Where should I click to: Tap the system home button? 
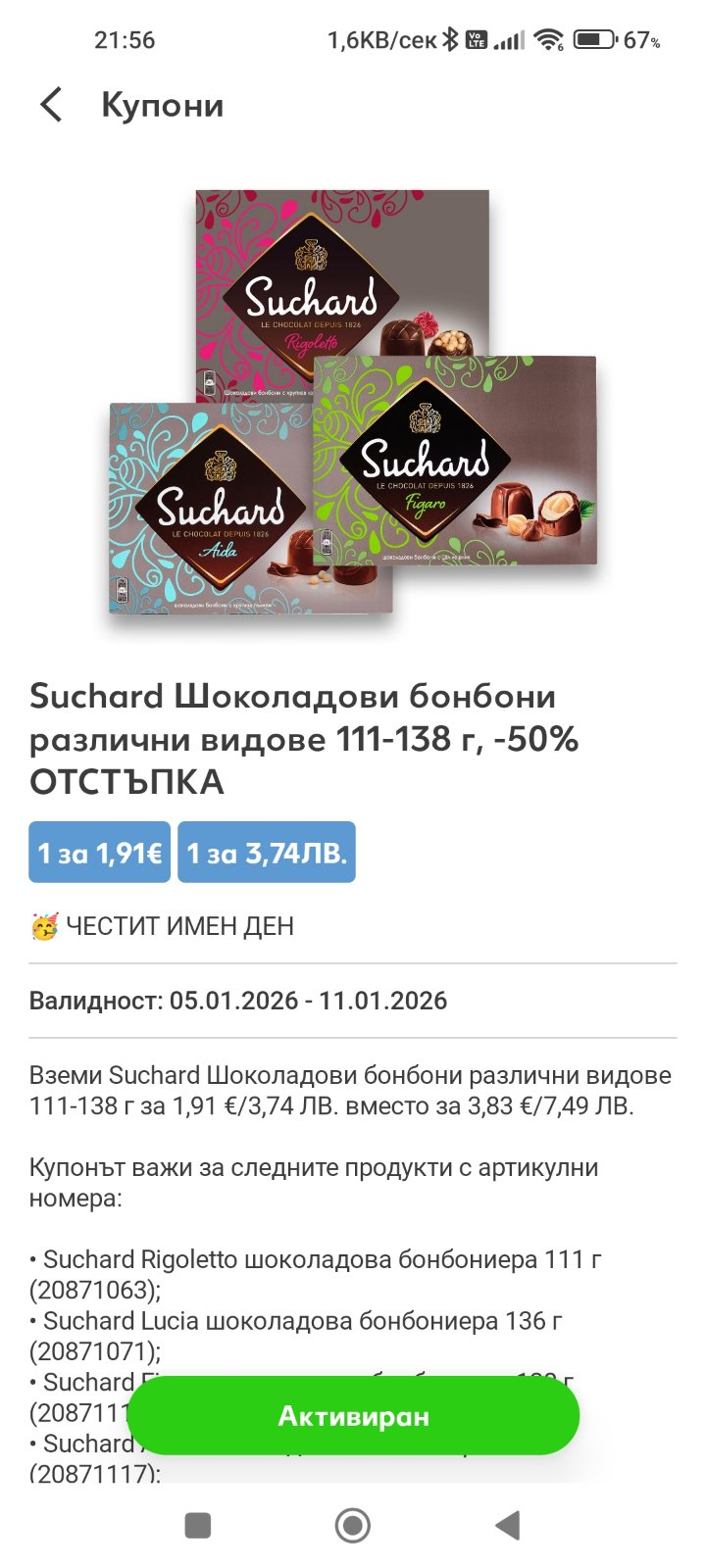coord(353,1525)
